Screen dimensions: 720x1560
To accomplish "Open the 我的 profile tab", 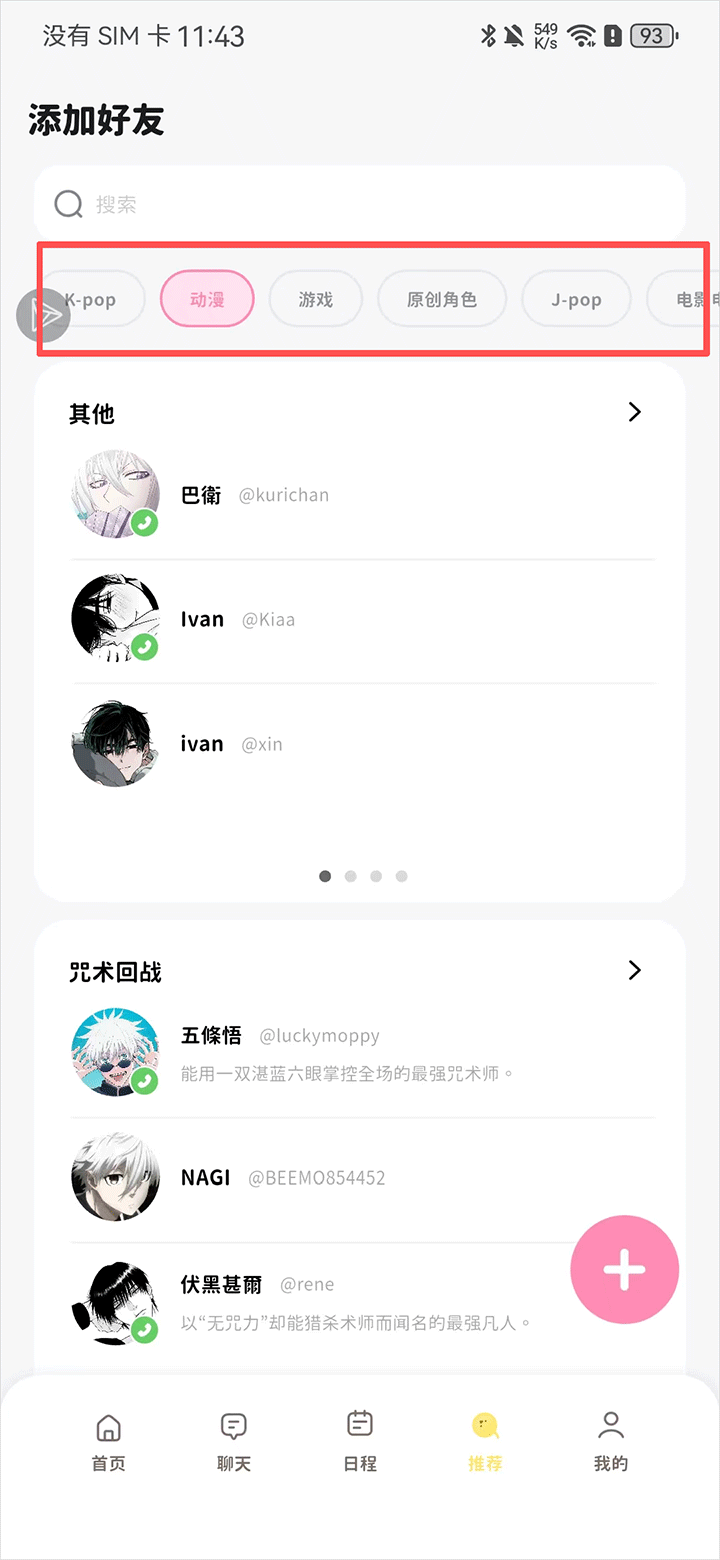I will pos(611,1442).
